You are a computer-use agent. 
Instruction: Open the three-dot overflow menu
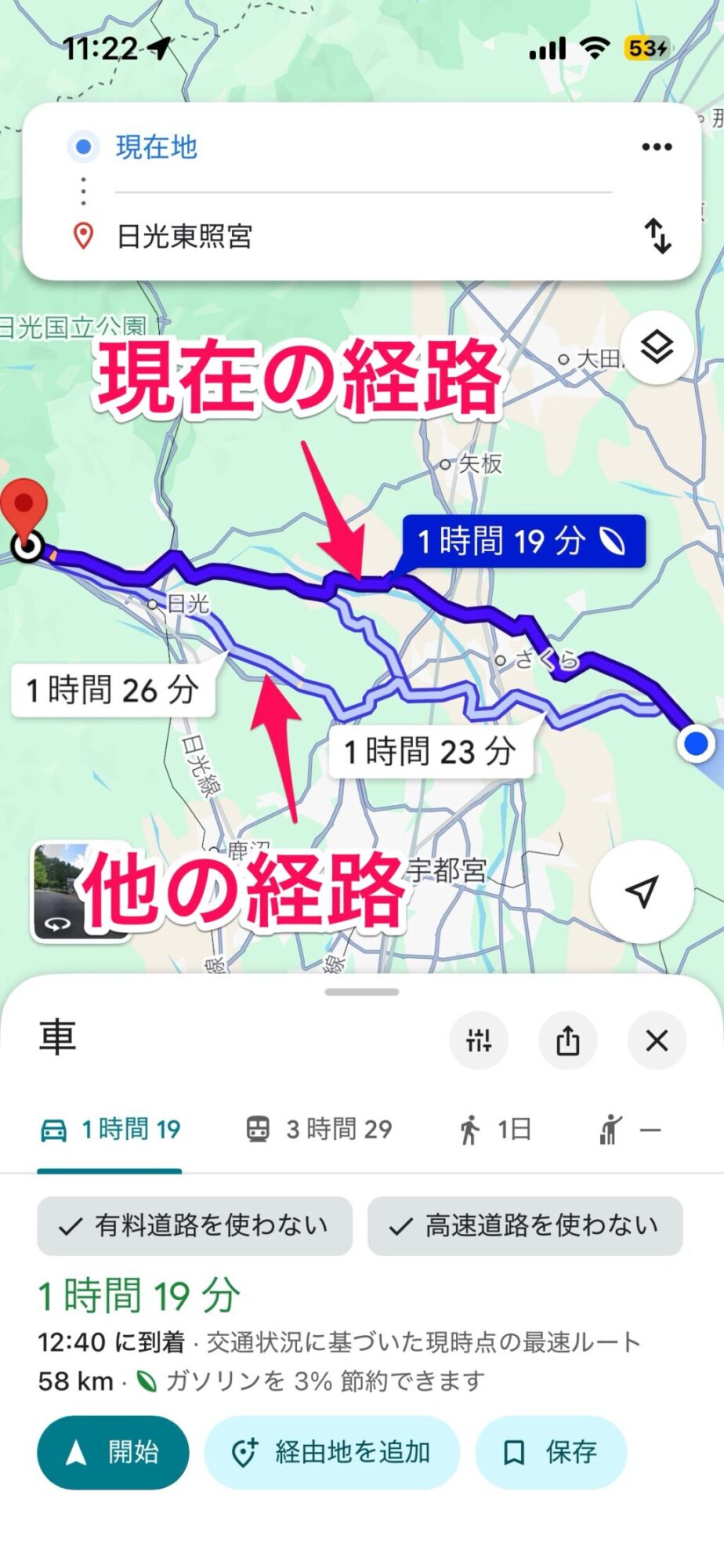(x=656, y=147)
